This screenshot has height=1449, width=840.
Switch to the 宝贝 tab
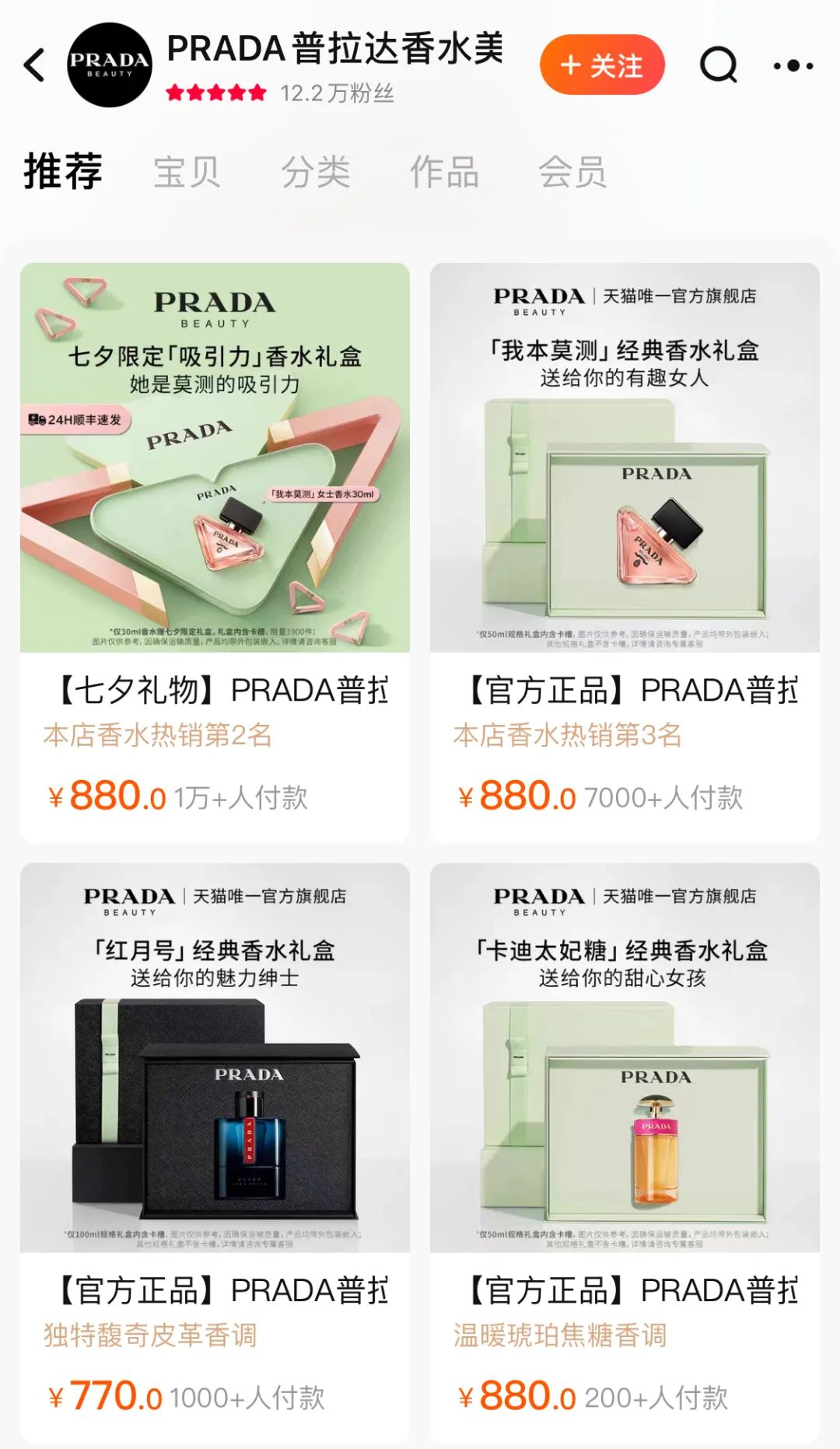click(x=187, y=172)
